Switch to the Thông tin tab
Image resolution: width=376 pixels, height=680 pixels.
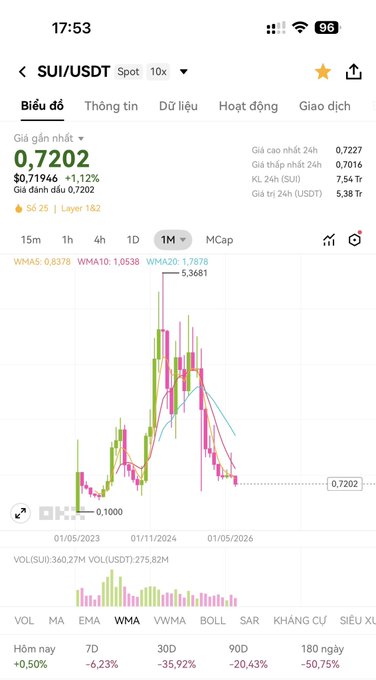coord(111,106)
